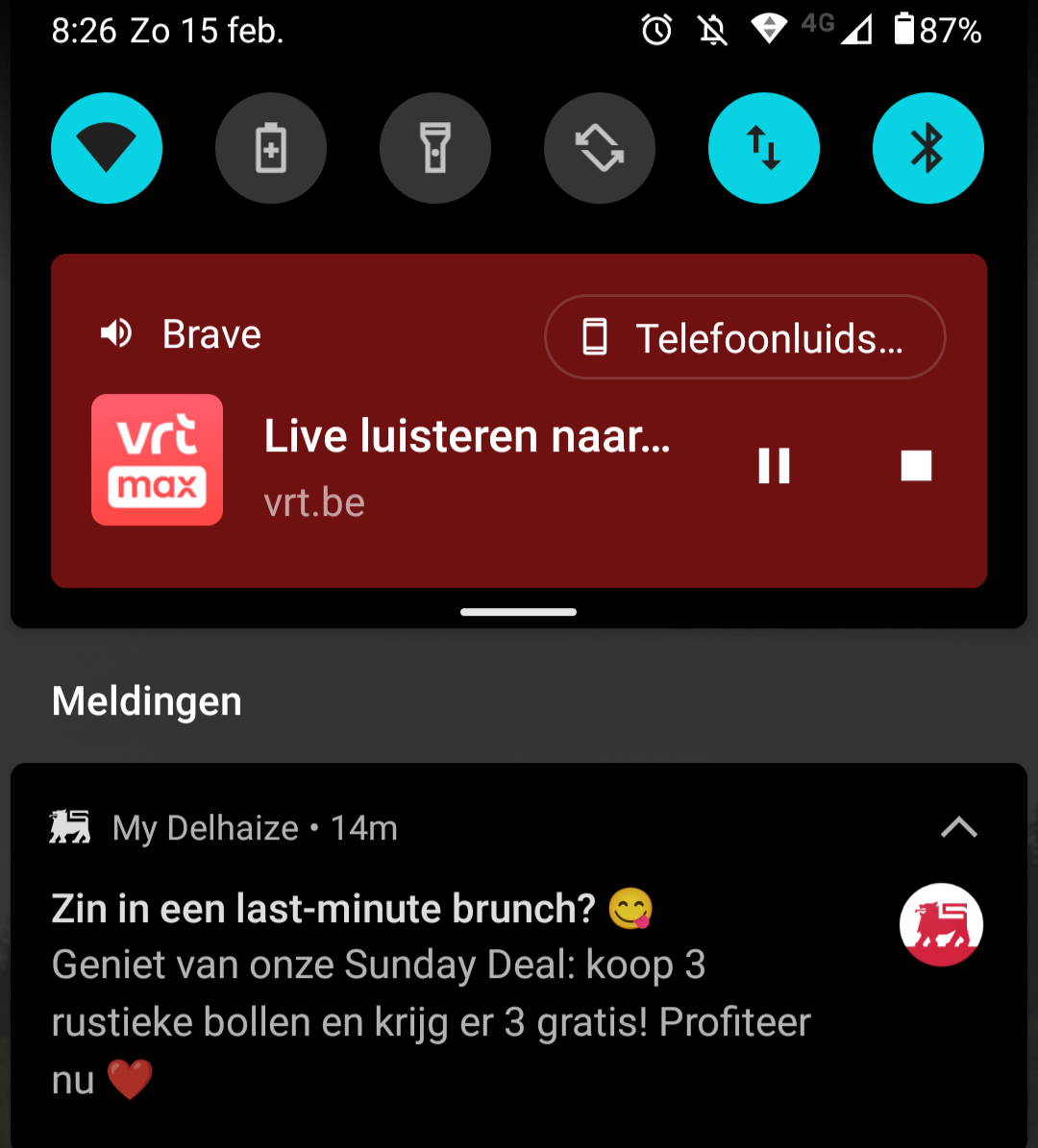Stop the Brave media playback
This screenshot has width=1038, height=1148.
tap(916, 465)
